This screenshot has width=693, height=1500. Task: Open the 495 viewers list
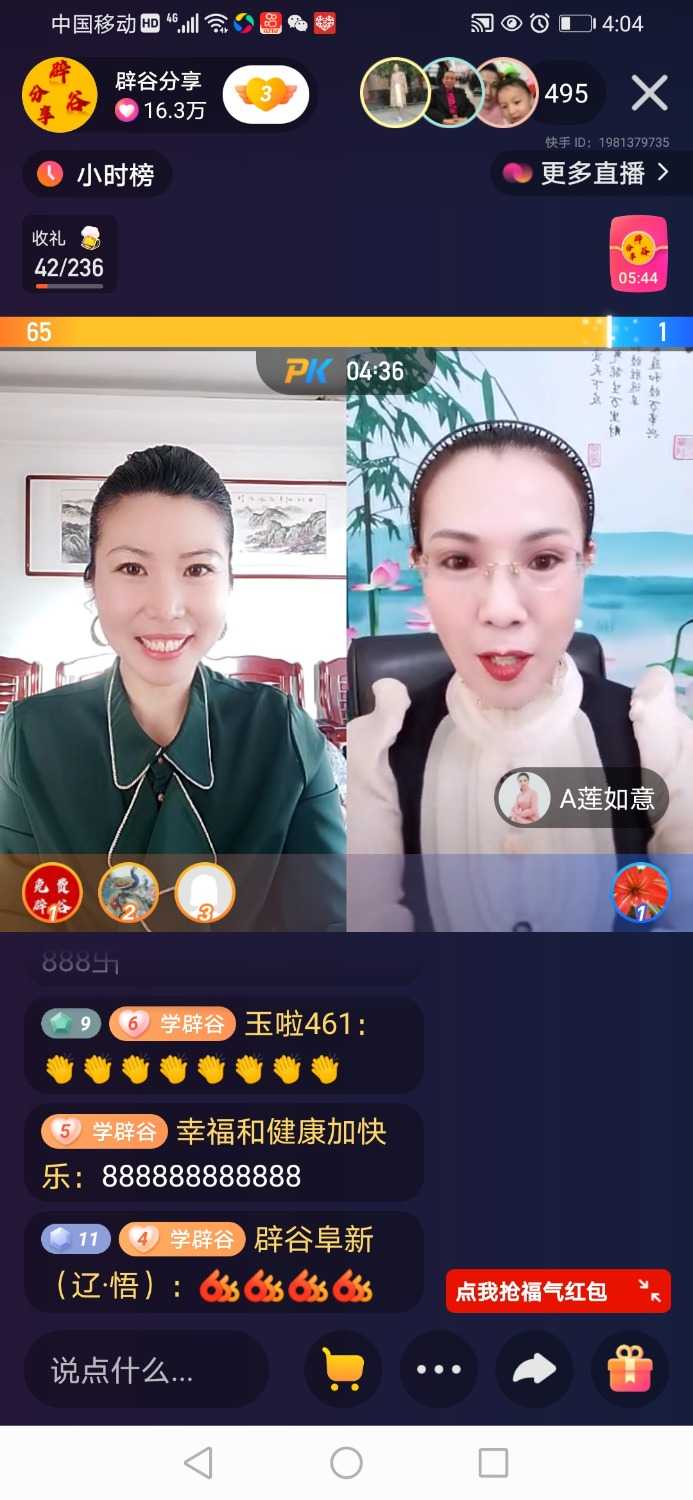566,94
